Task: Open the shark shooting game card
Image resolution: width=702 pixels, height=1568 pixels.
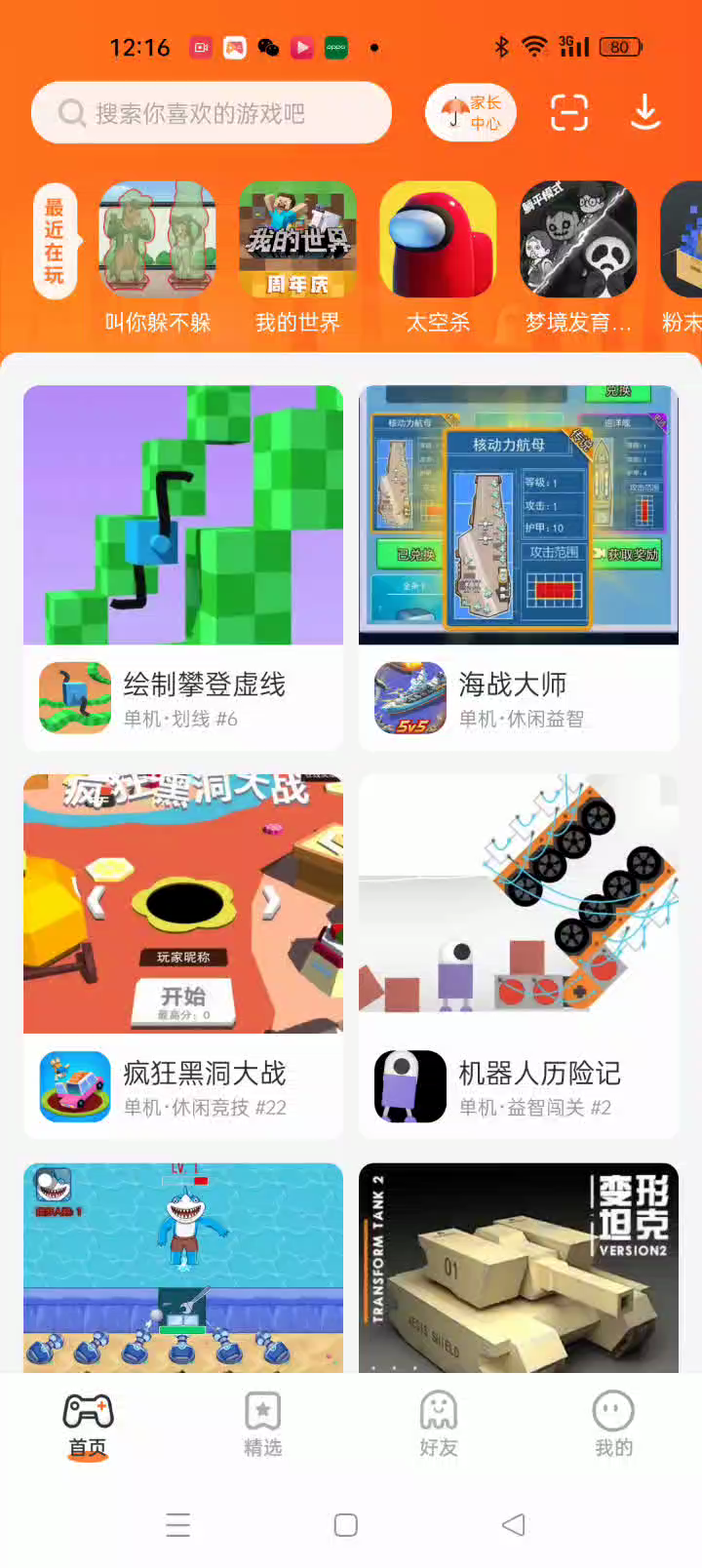Action: [x=183, y=1268]
